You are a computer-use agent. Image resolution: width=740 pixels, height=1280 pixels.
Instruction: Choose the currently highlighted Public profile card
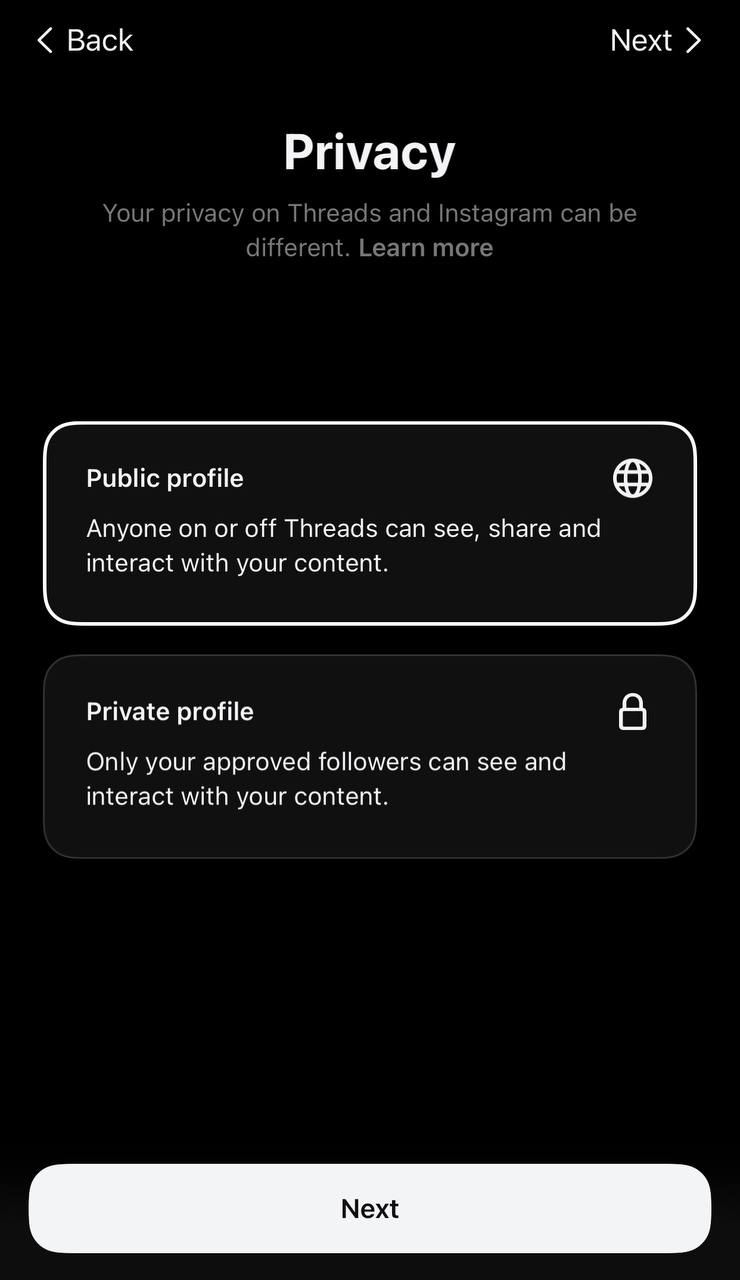[x=370, y=521]
